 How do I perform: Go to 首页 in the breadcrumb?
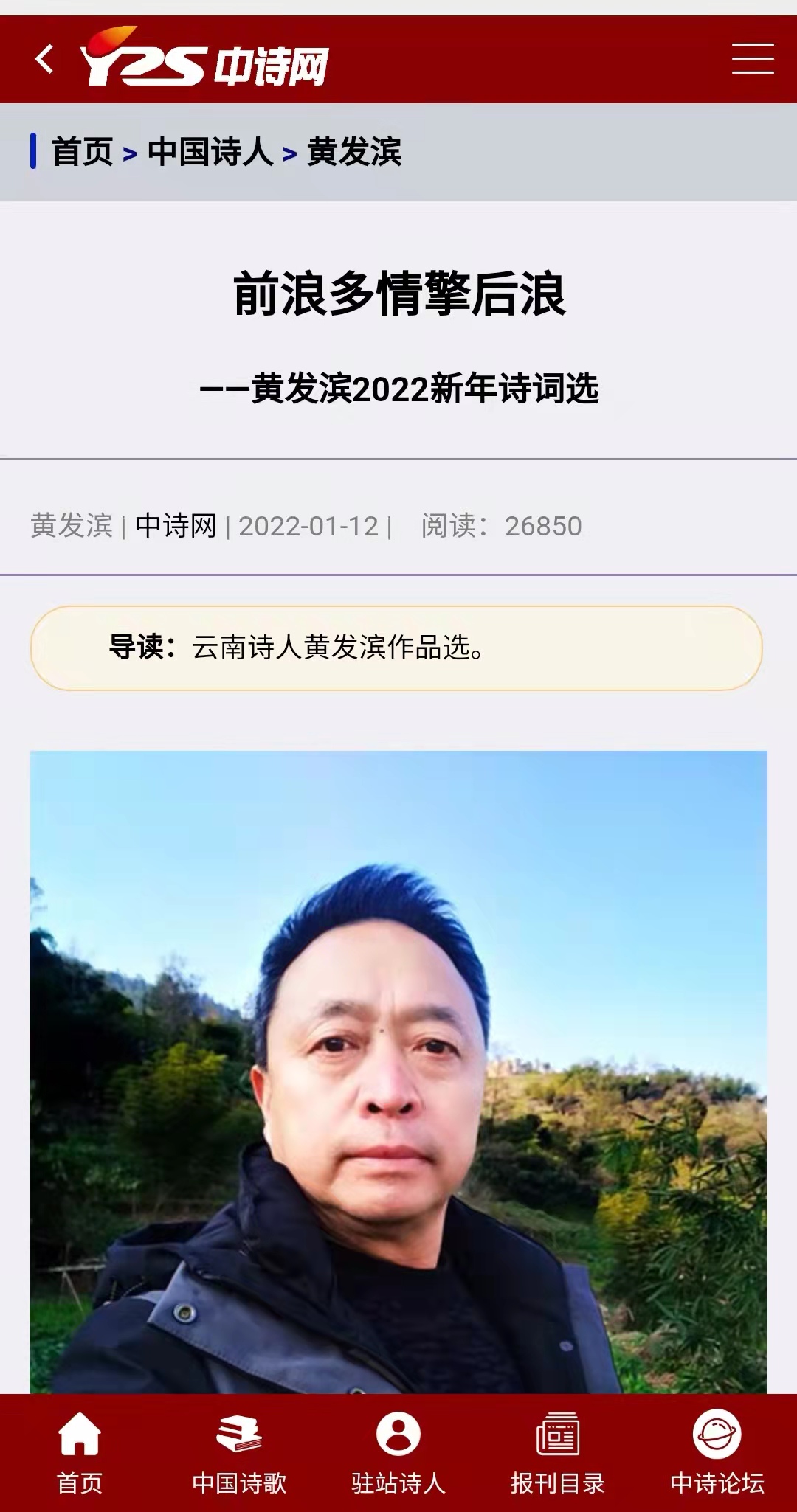coord(82,152)
